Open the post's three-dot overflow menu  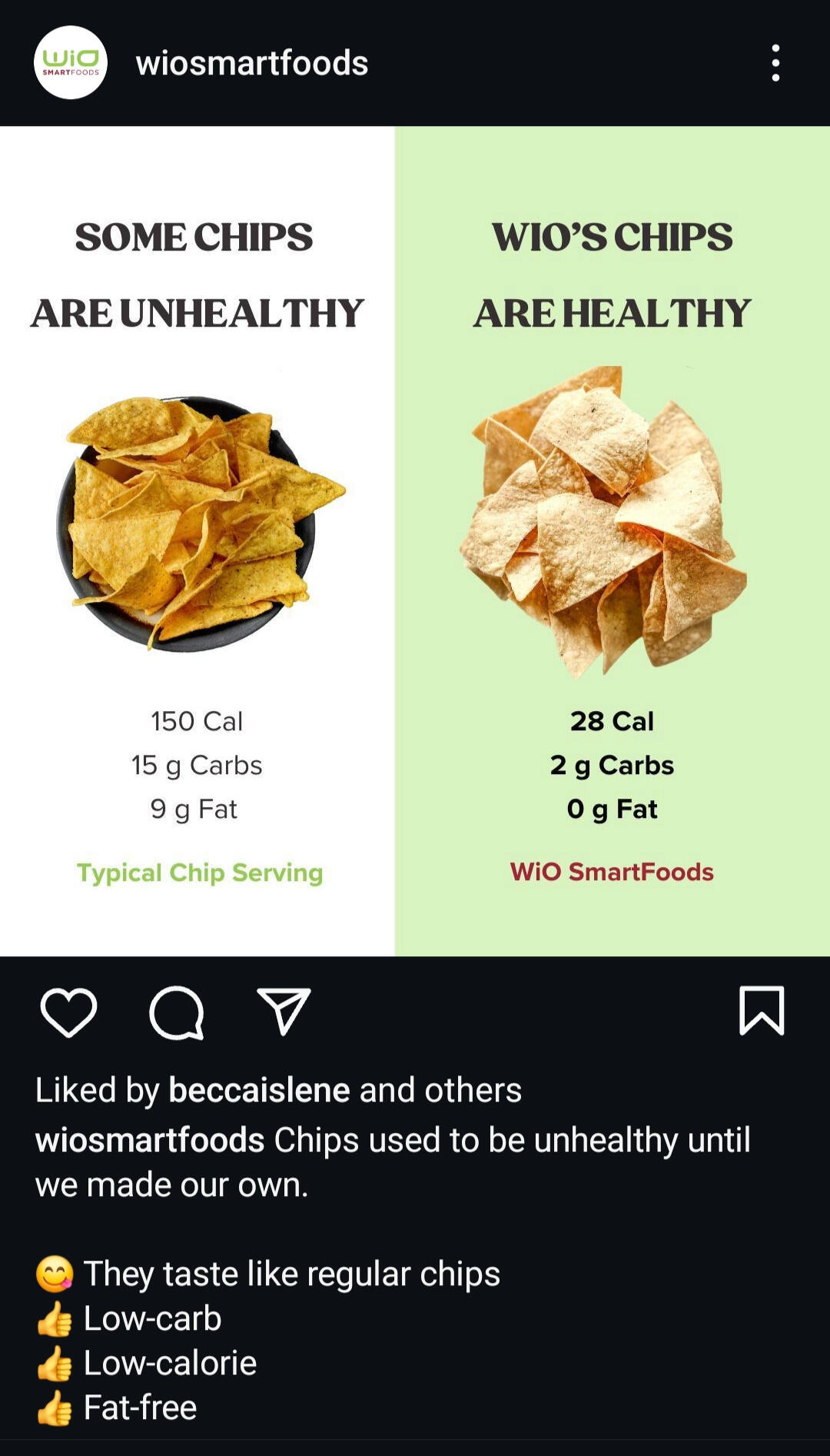pos(775,63)
